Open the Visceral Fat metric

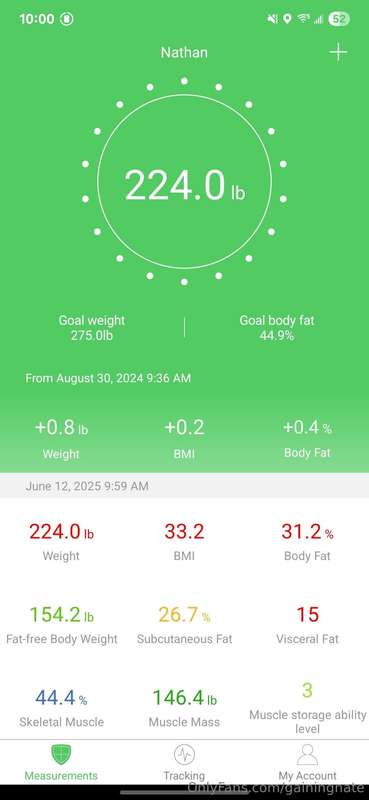point(307,624)
